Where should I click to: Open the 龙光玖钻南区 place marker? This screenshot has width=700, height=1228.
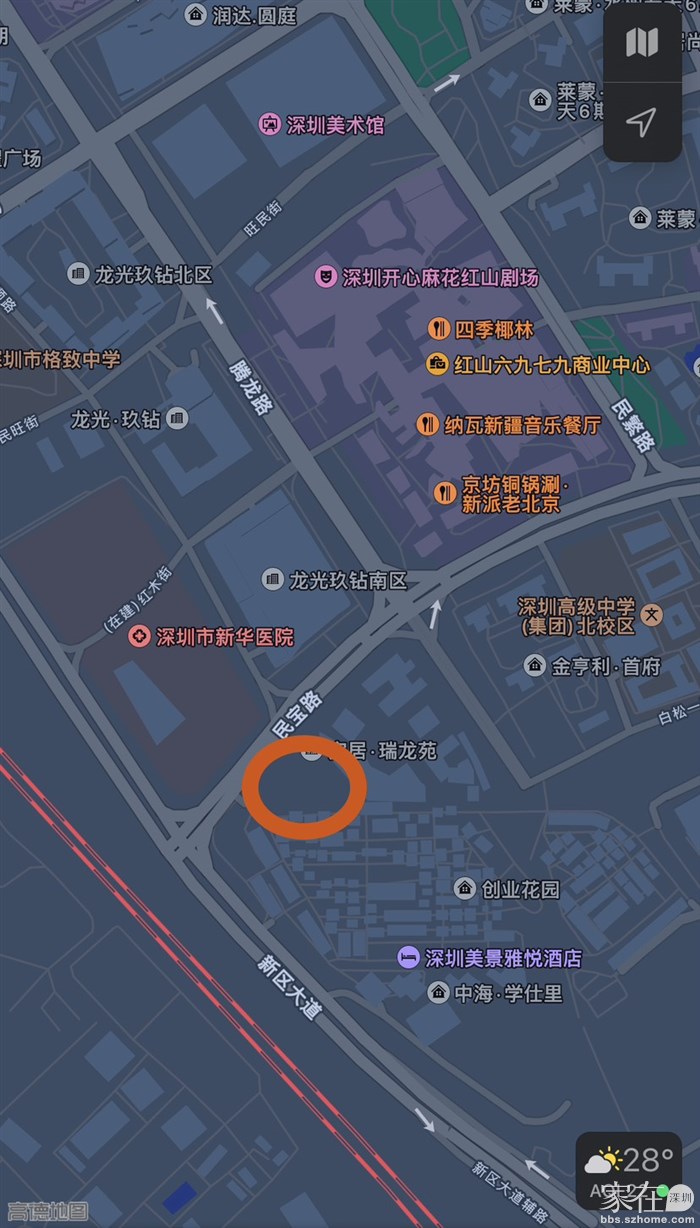[x=272, y=579]
